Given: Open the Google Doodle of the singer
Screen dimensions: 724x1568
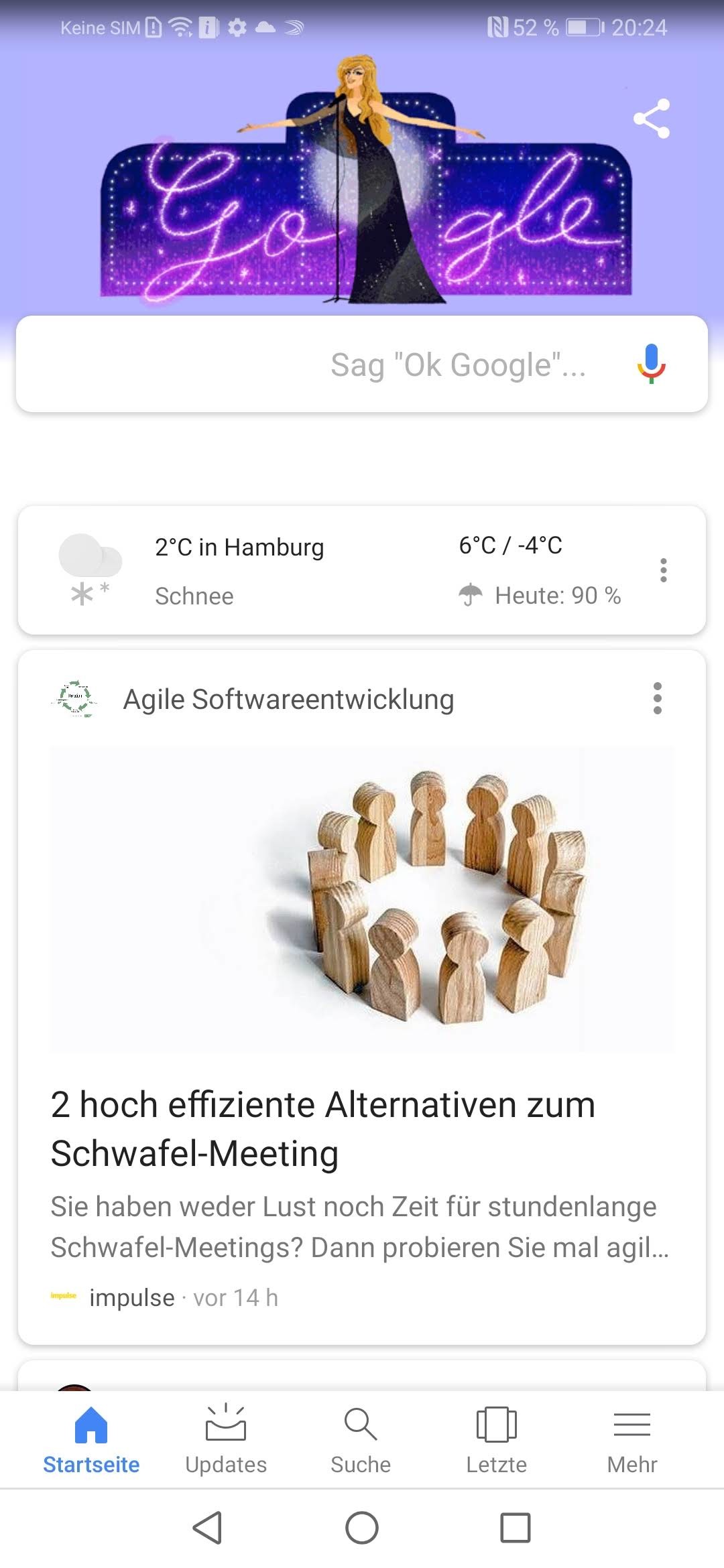Looking at the screenshot, I should [365, 194].
